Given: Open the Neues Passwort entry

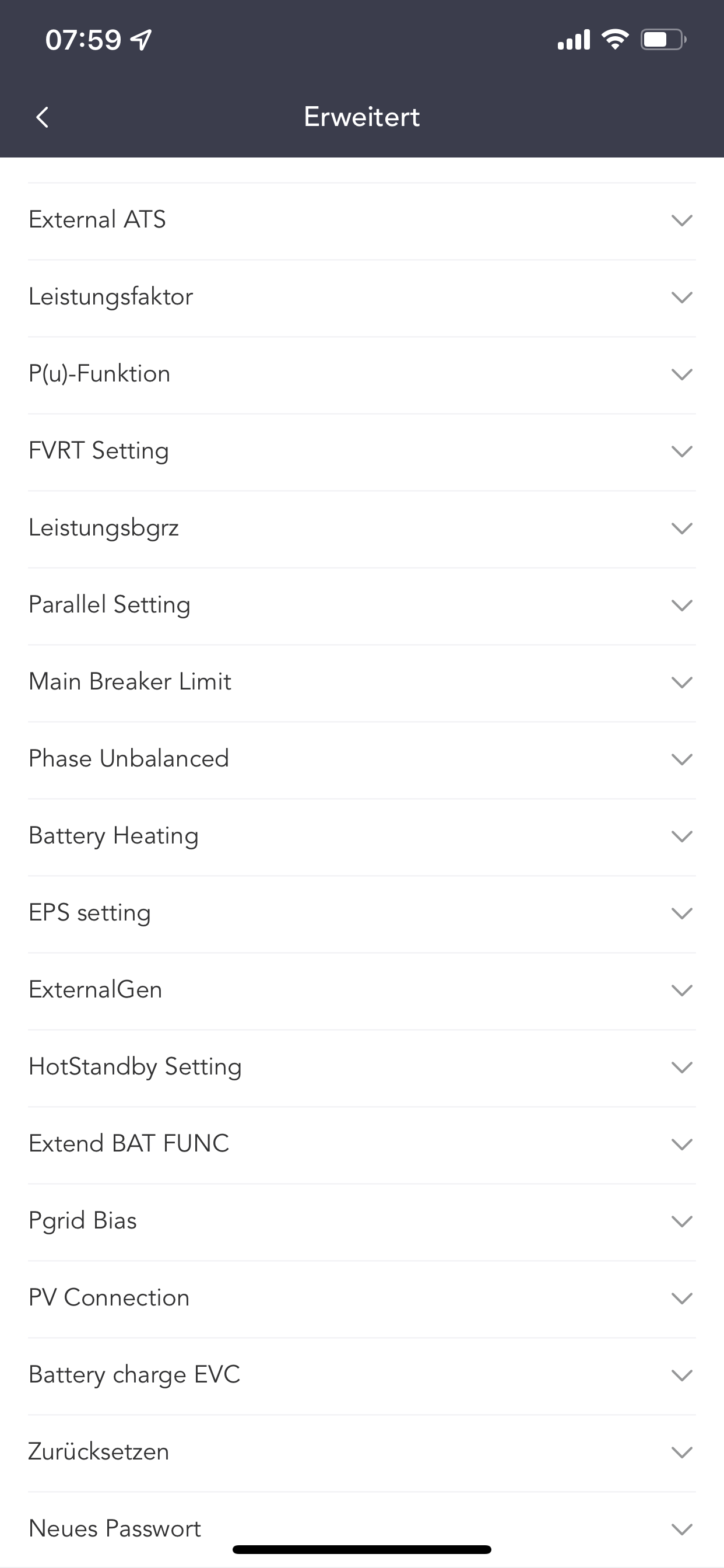Looking at the screenshot, I should (x=681, y=1528).
